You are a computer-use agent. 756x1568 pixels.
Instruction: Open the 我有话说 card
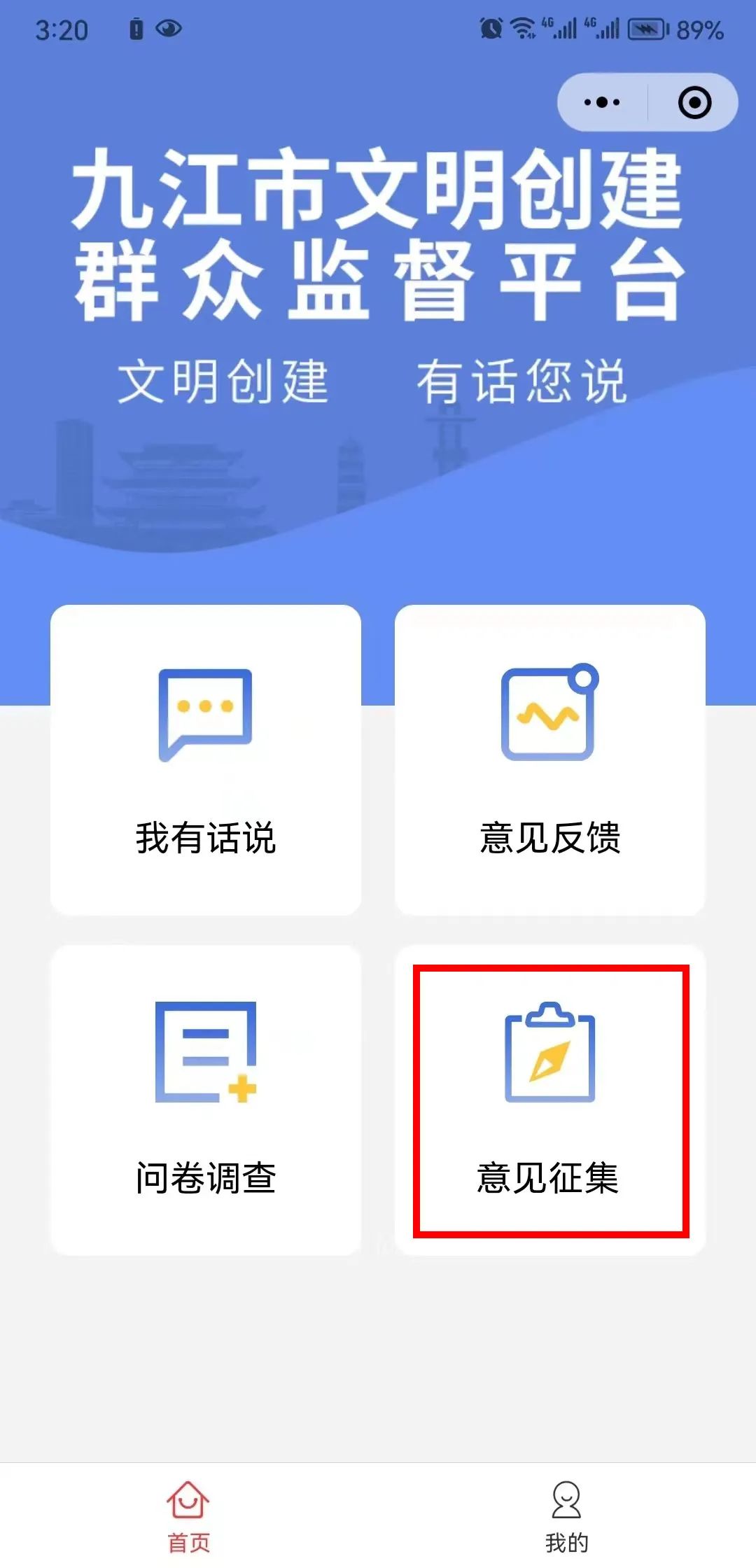(206, 760)
